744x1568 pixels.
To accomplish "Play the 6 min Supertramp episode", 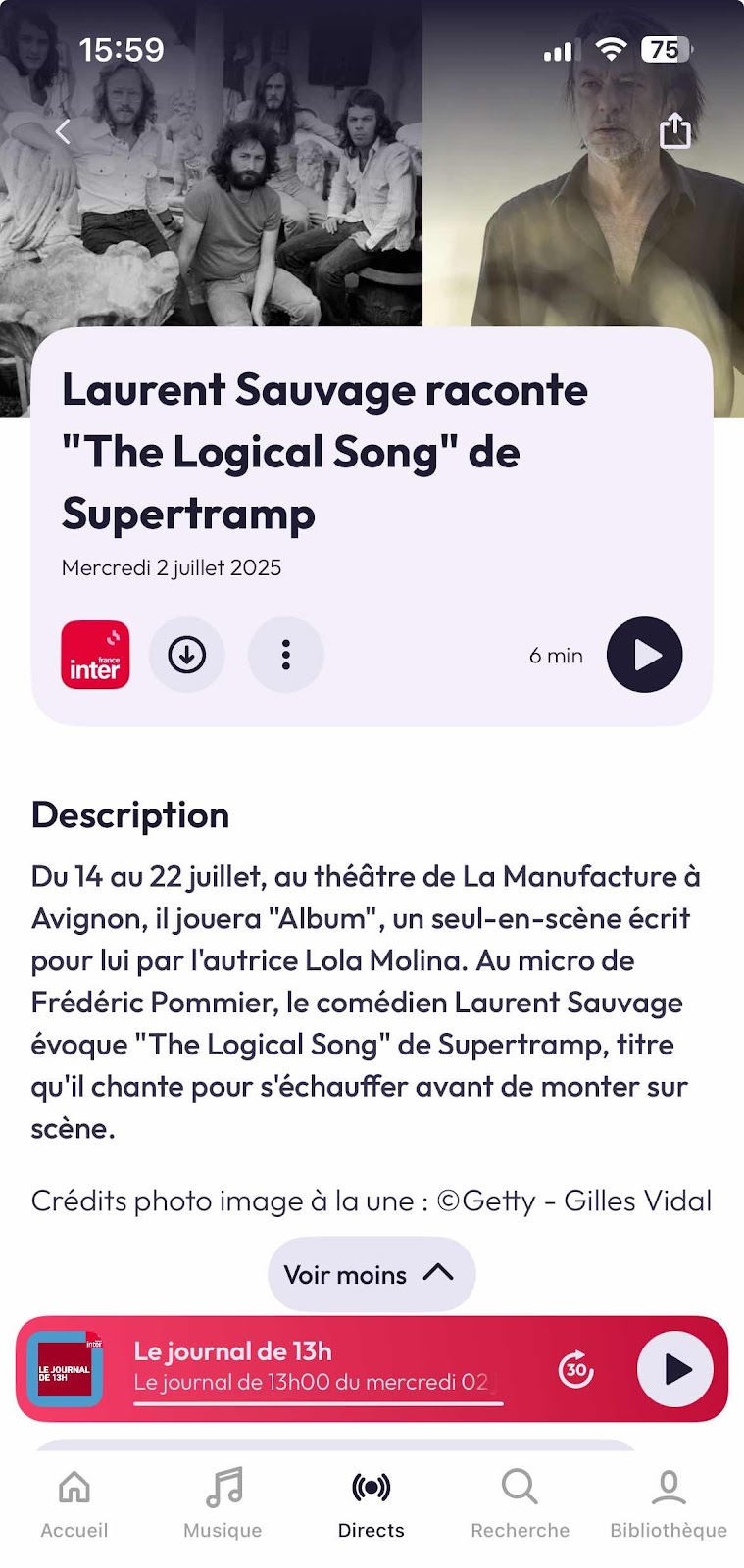I will (645, 655).
